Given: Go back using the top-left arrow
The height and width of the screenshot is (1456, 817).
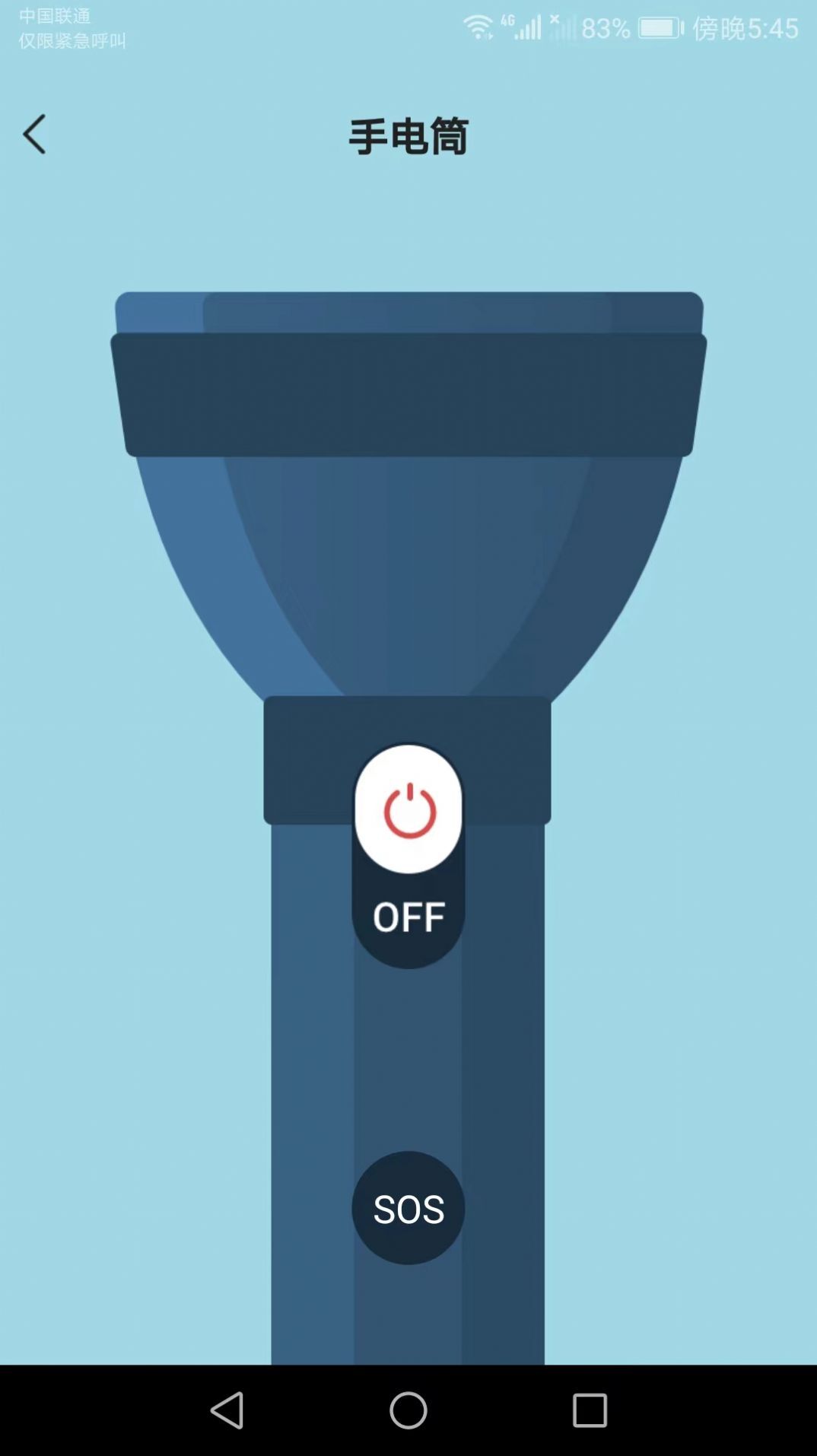Looking at the screenshot, I should click(34, 135).
